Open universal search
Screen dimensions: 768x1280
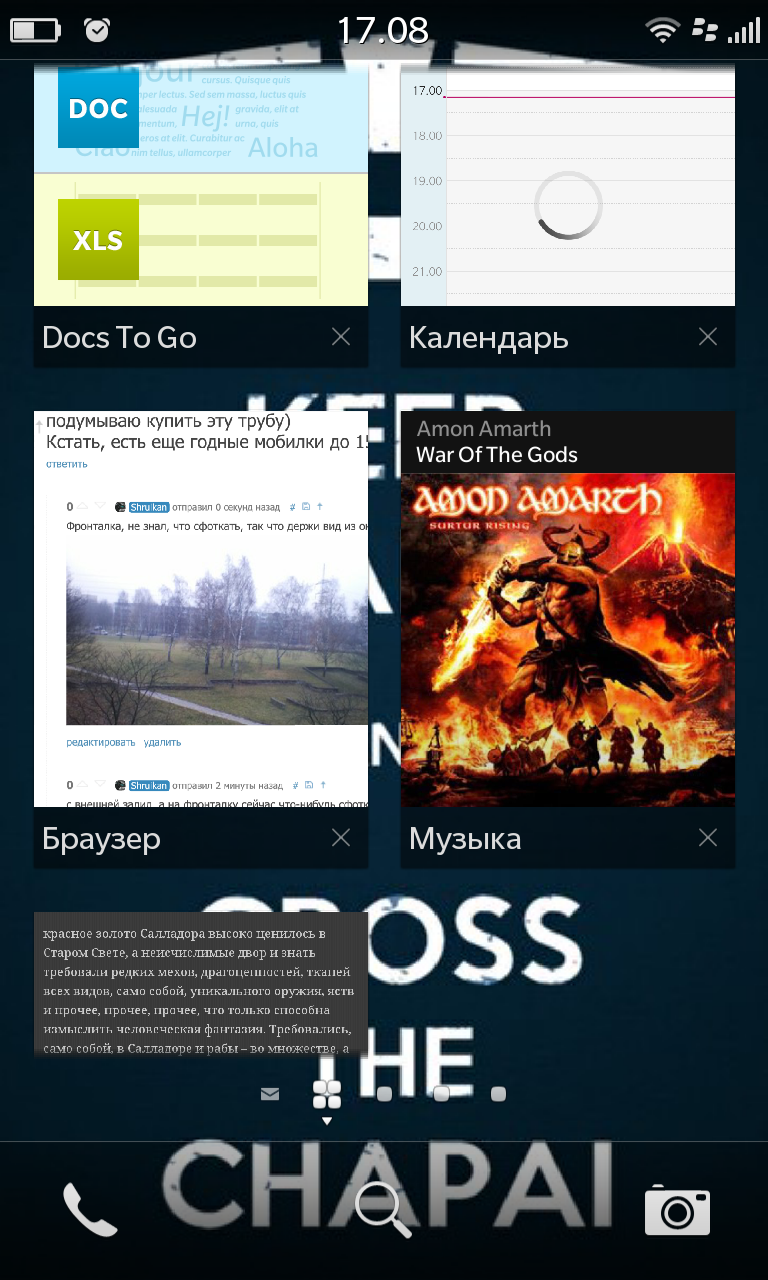pos(383,1210)
